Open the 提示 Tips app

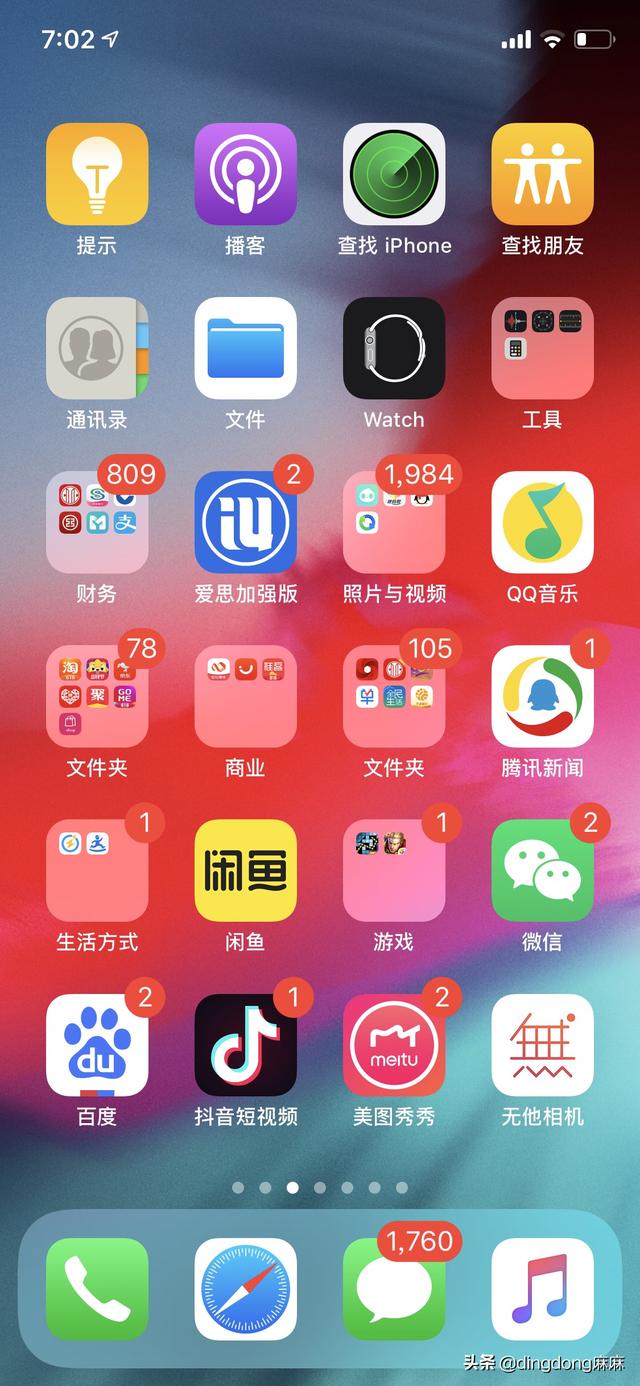(x=97, y=174)
